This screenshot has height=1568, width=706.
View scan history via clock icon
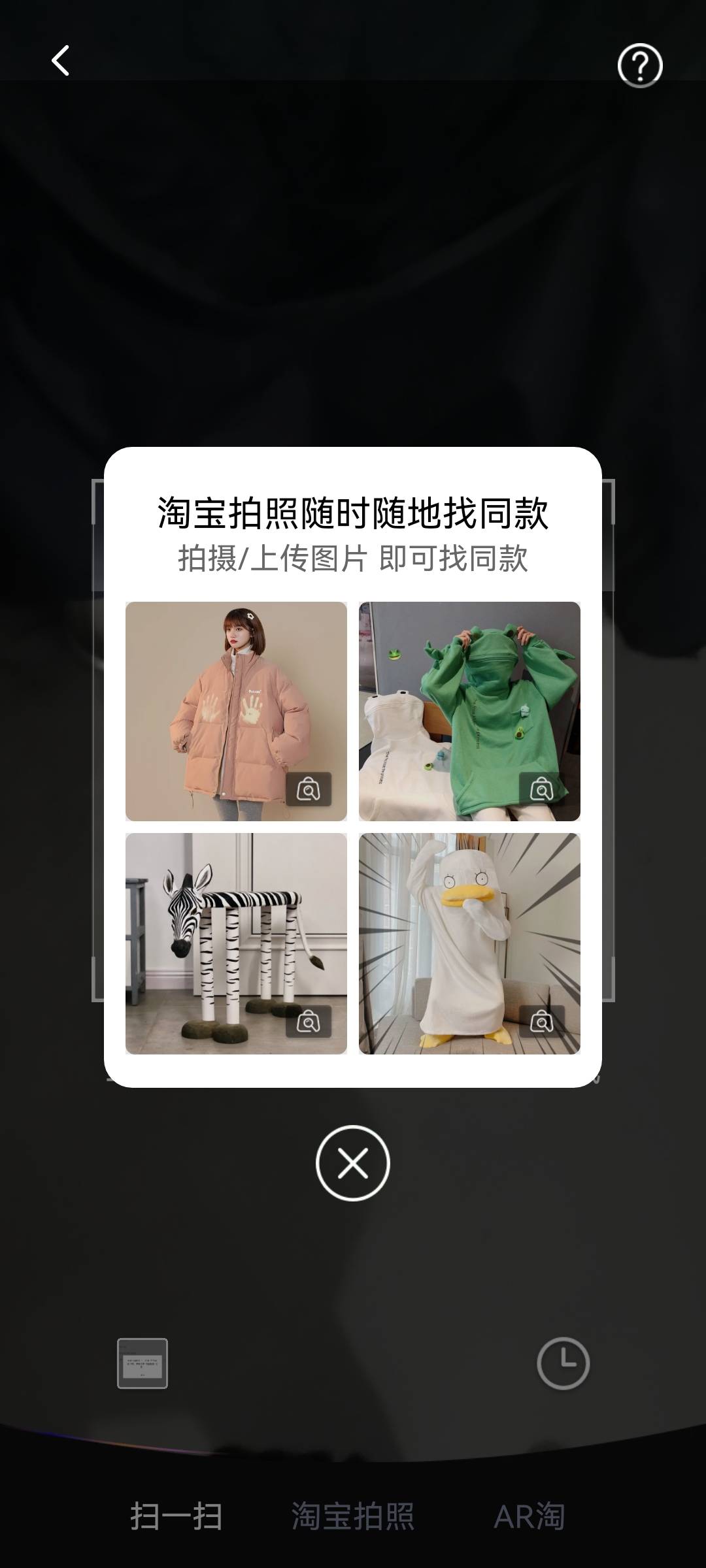563,1364
